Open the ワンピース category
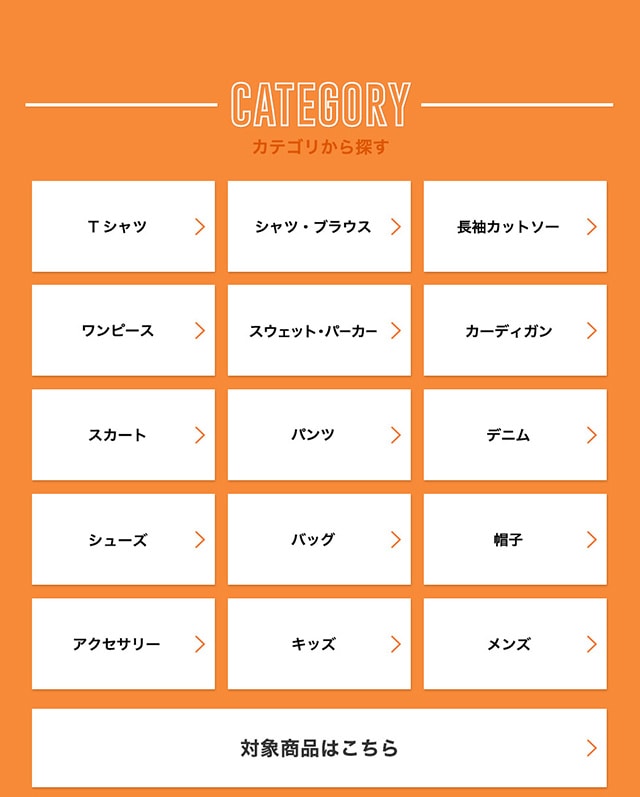Screen dimensions: 640x797 pos(123,331)
